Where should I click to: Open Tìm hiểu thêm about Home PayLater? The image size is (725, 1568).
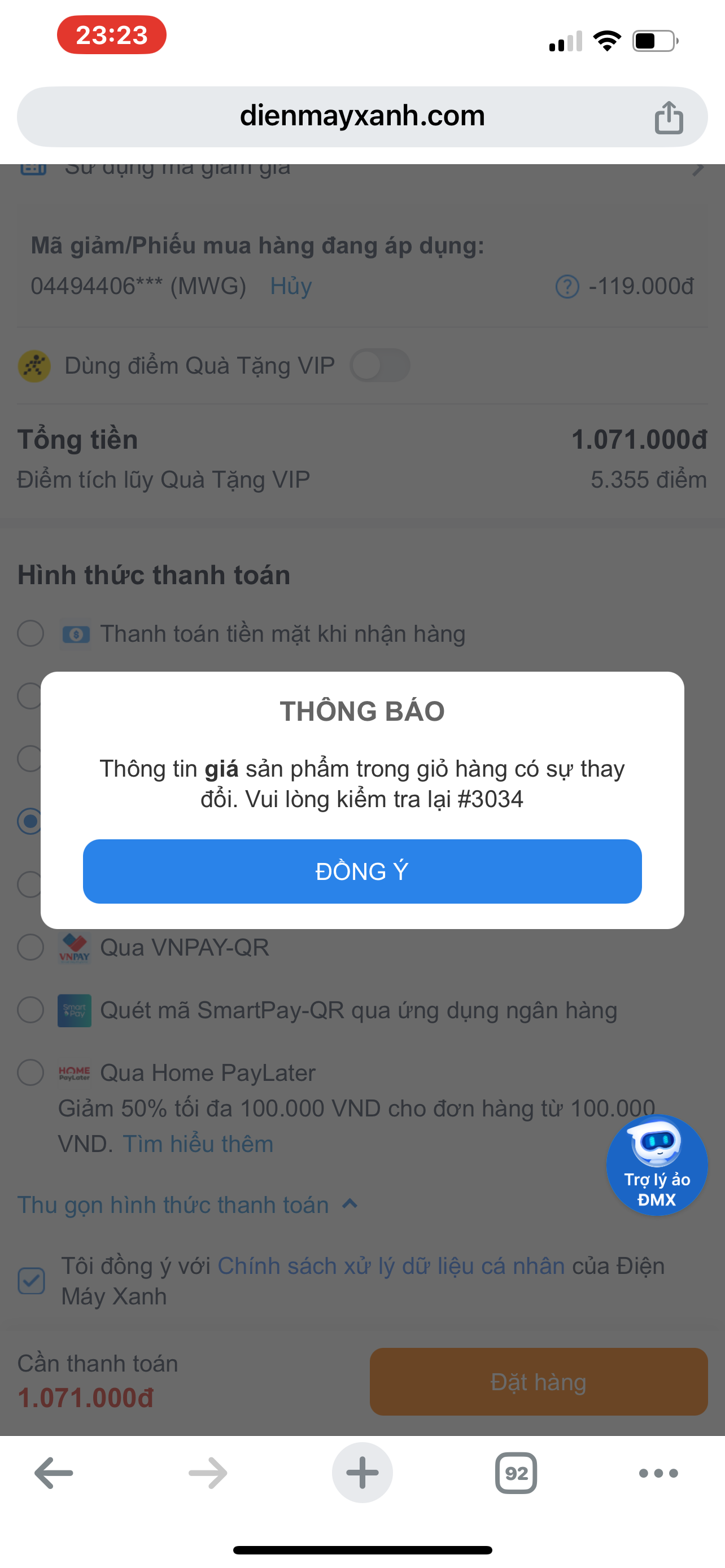[x=198, y=1144]
